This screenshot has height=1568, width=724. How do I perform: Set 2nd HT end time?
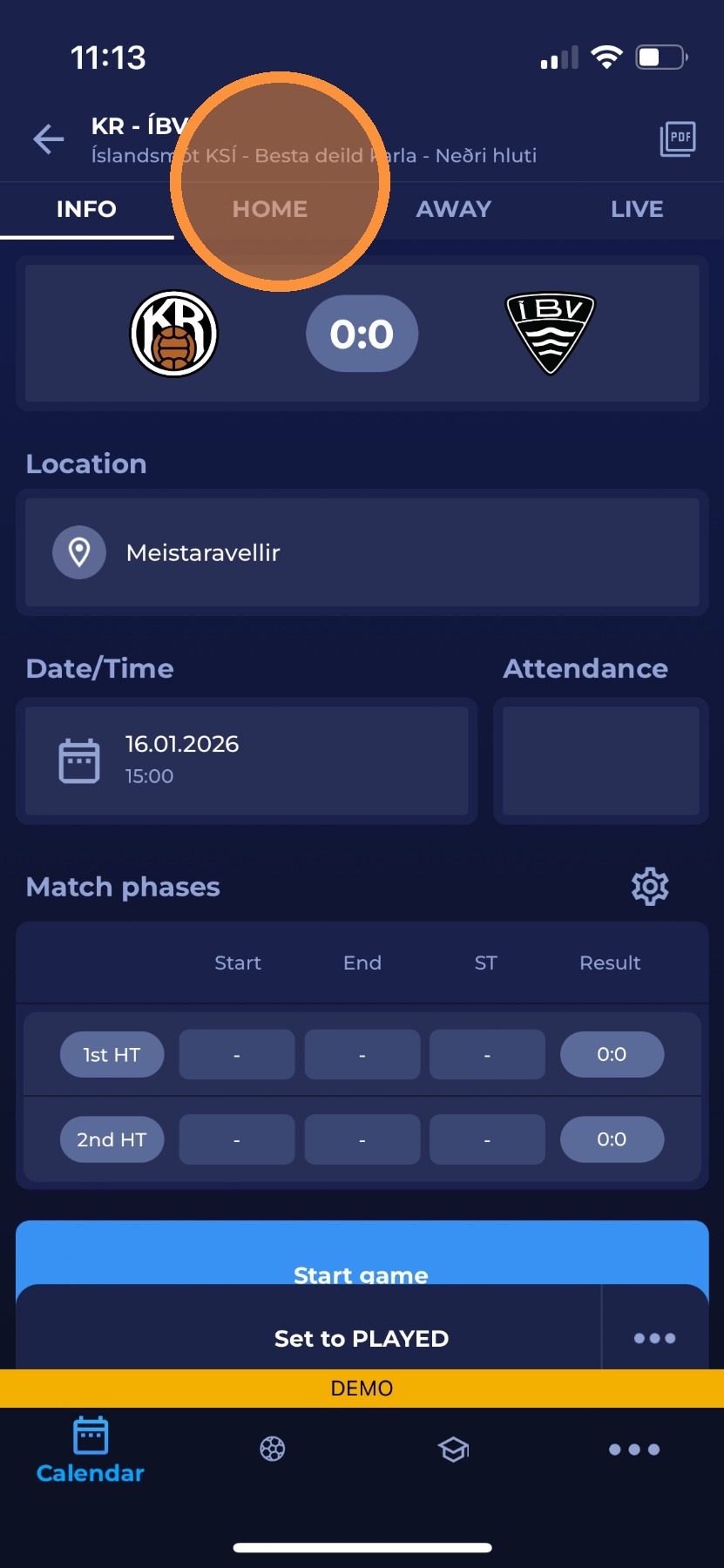pos(362,1139)
